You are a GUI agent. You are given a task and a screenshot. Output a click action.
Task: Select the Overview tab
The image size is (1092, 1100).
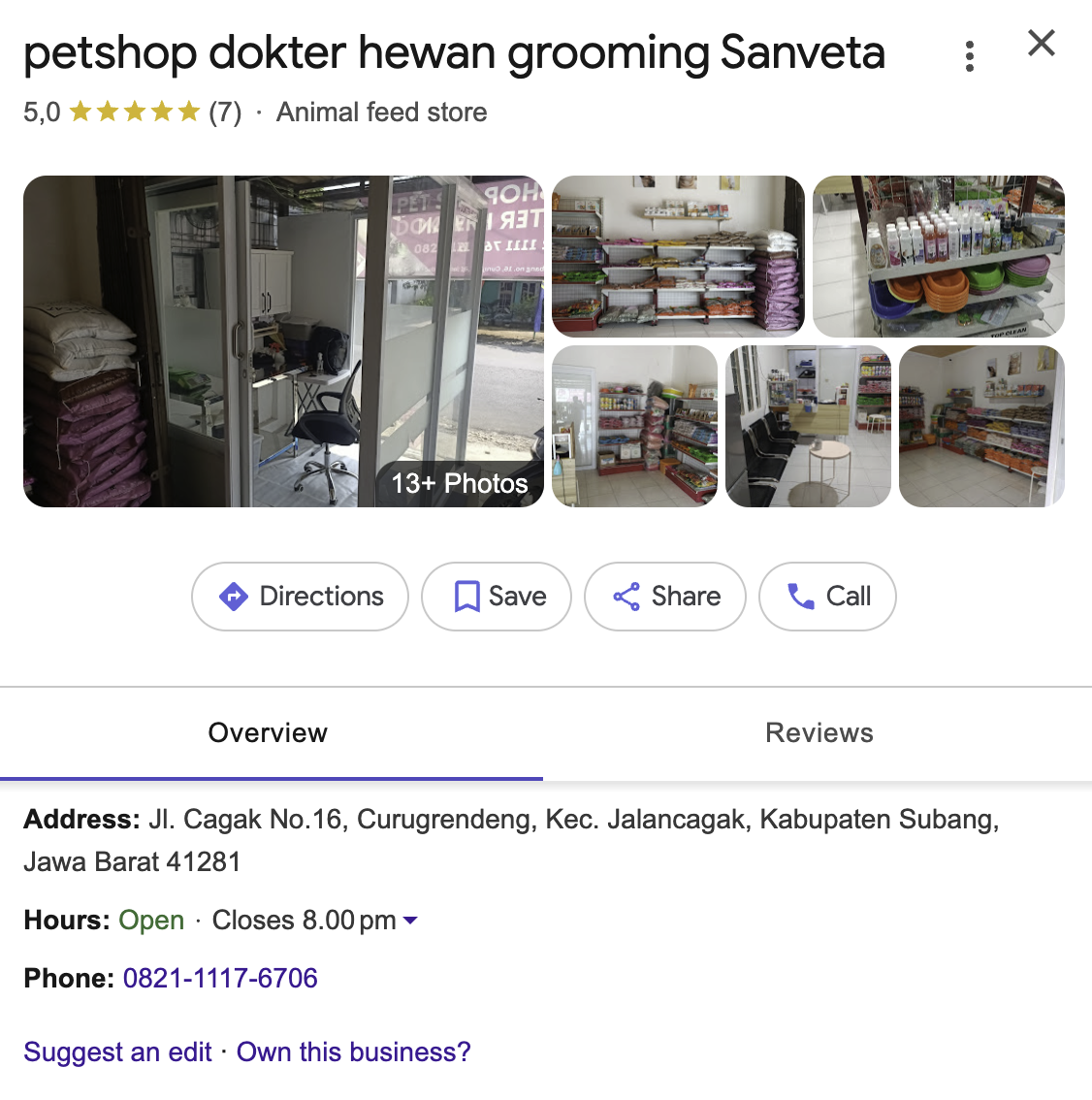point(268,733)
